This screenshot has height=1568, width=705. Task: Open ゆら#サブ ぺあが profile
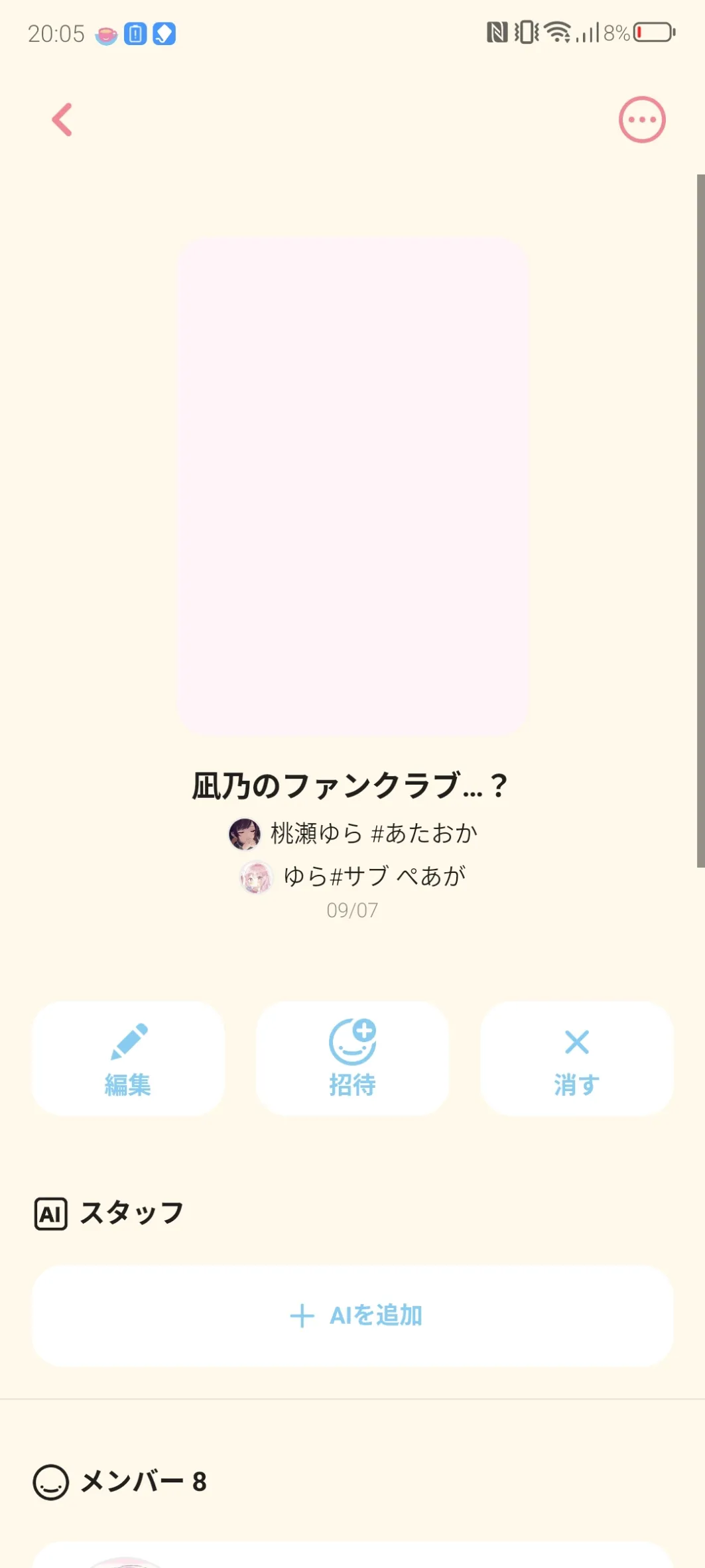coord(353,877)
